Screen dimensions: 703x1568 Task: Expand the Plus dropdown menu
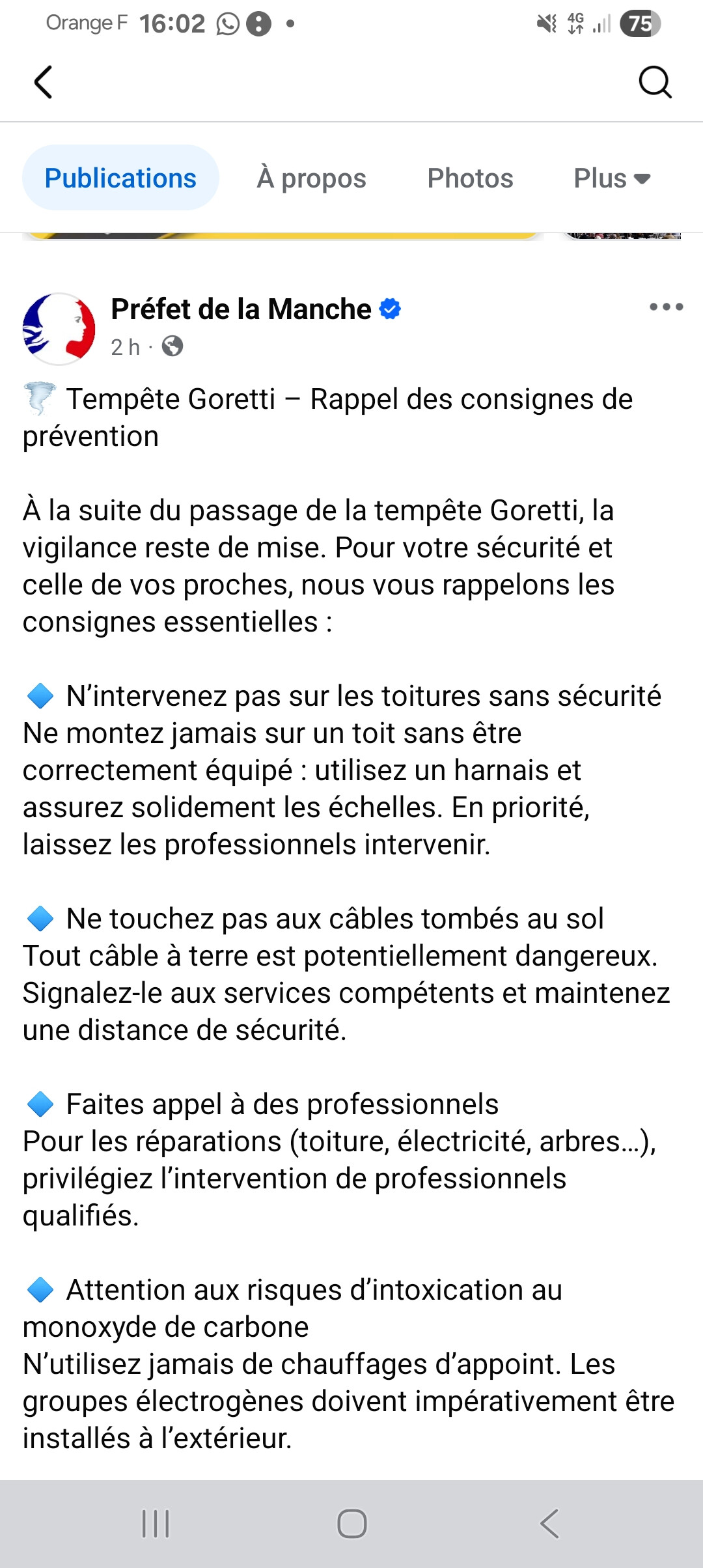point(612,178)
